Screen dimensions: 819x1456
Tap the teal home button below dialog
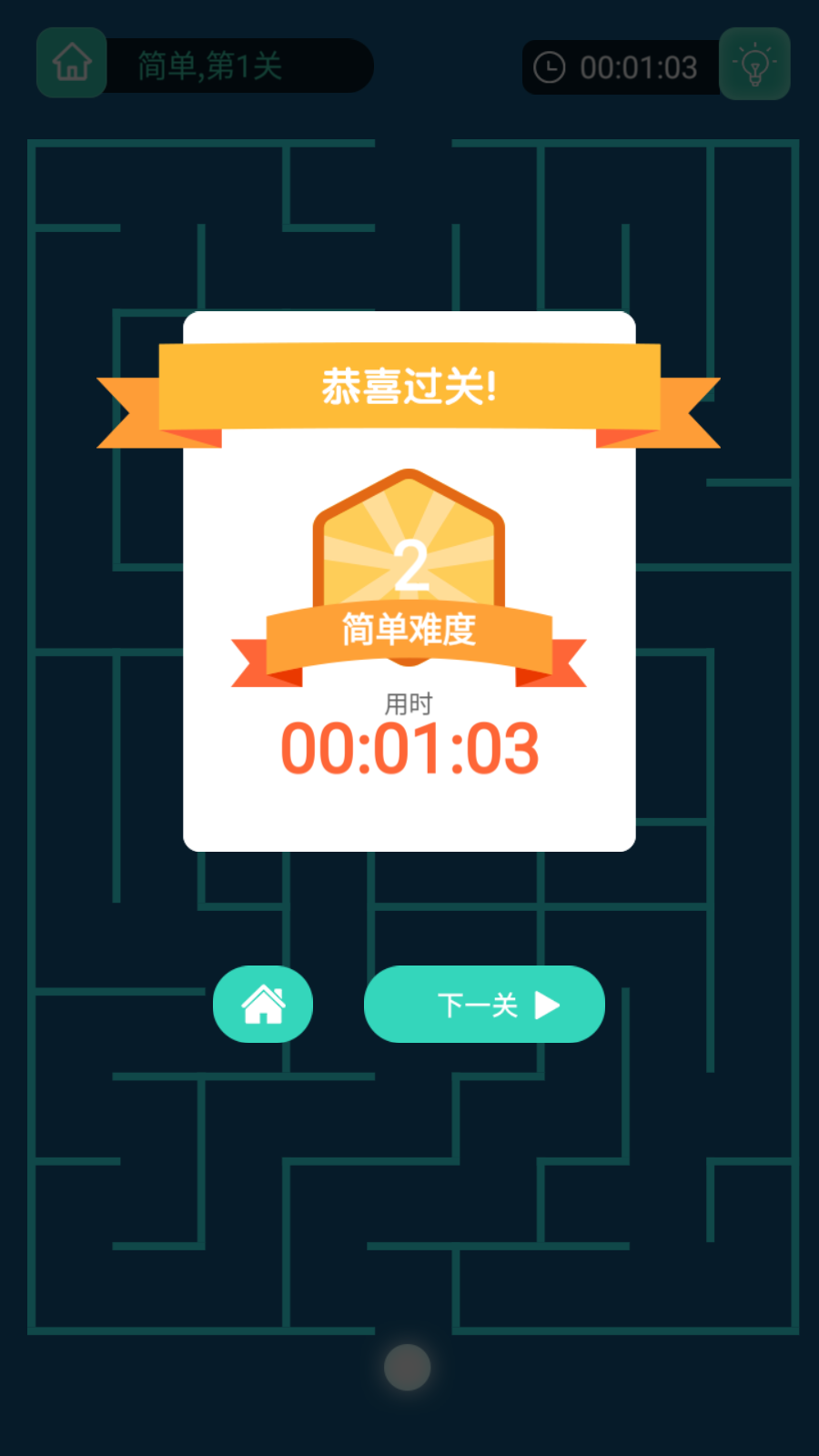[263, 1005]
